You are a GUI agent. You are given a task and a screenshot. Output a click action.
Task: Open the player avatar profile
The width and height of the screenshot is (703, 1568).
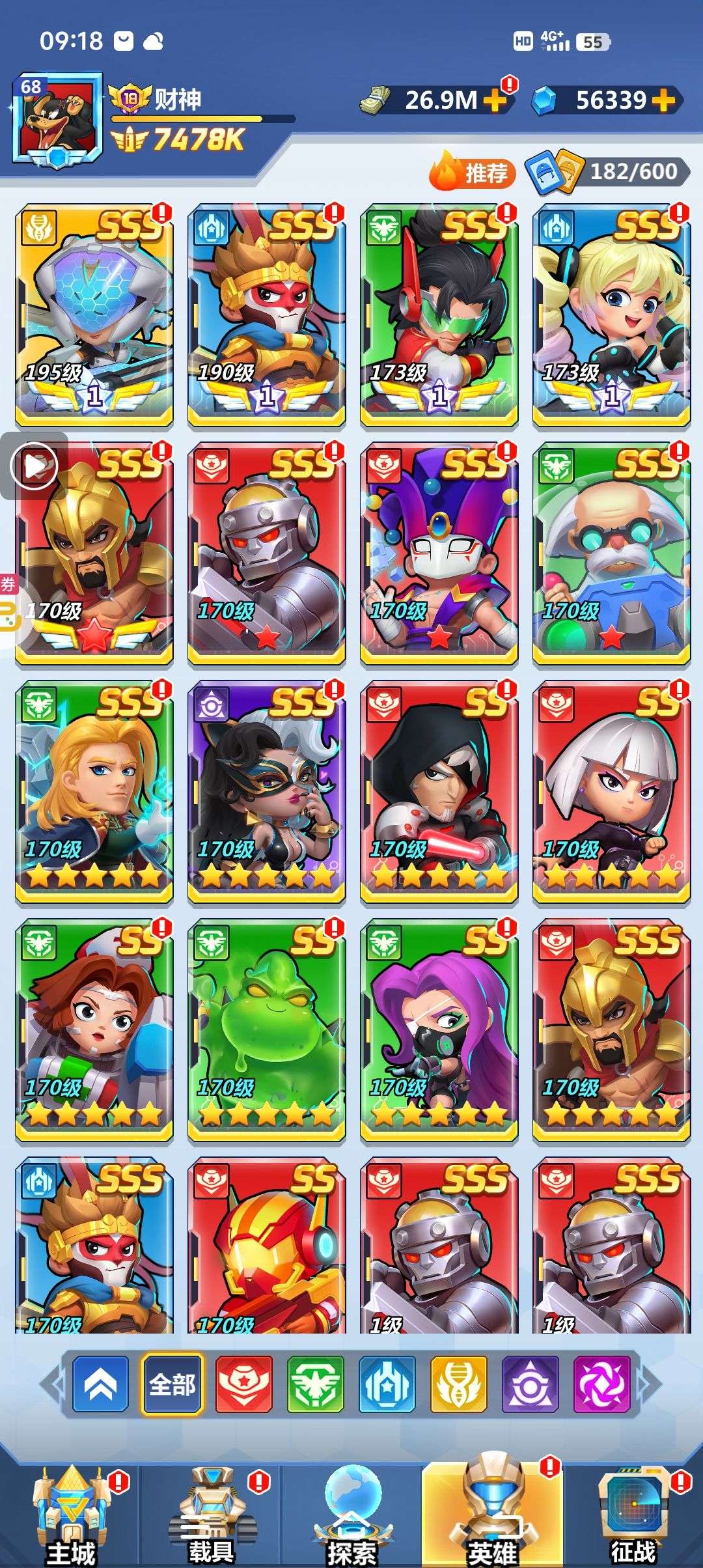(x=57, y=119)
